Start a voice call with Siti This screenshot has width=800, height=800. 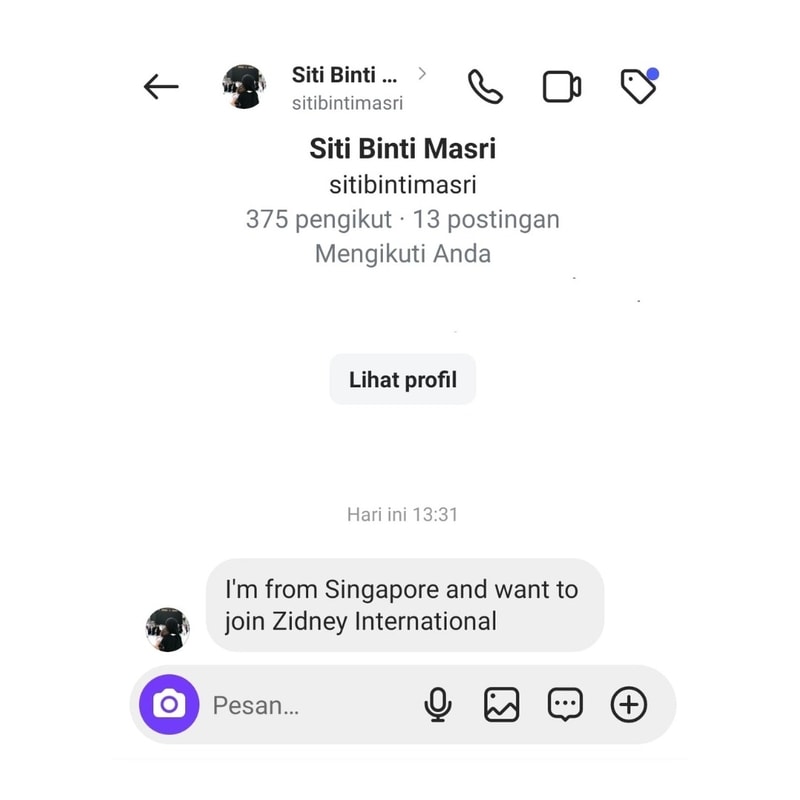click(485, 87)
